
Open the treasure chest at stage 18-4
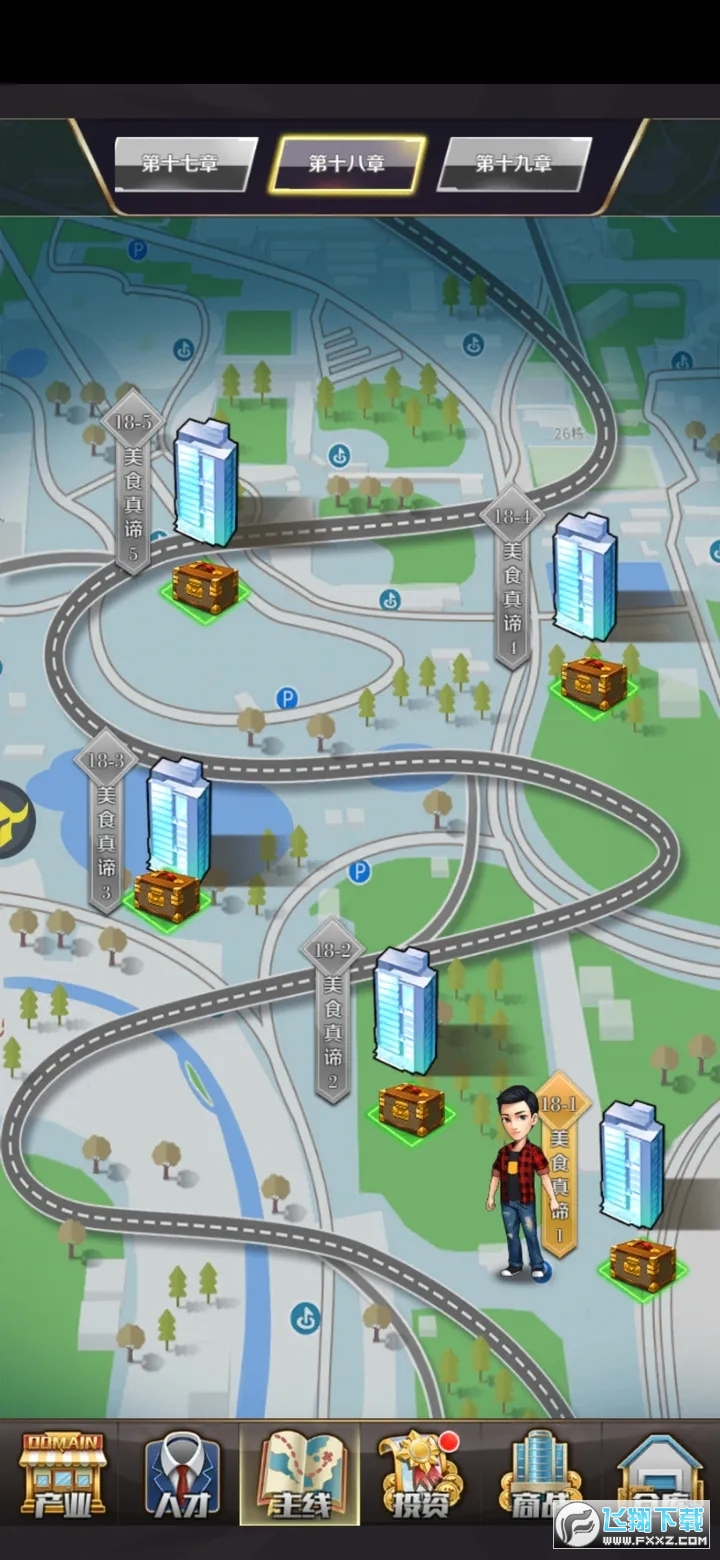[594, 683]
